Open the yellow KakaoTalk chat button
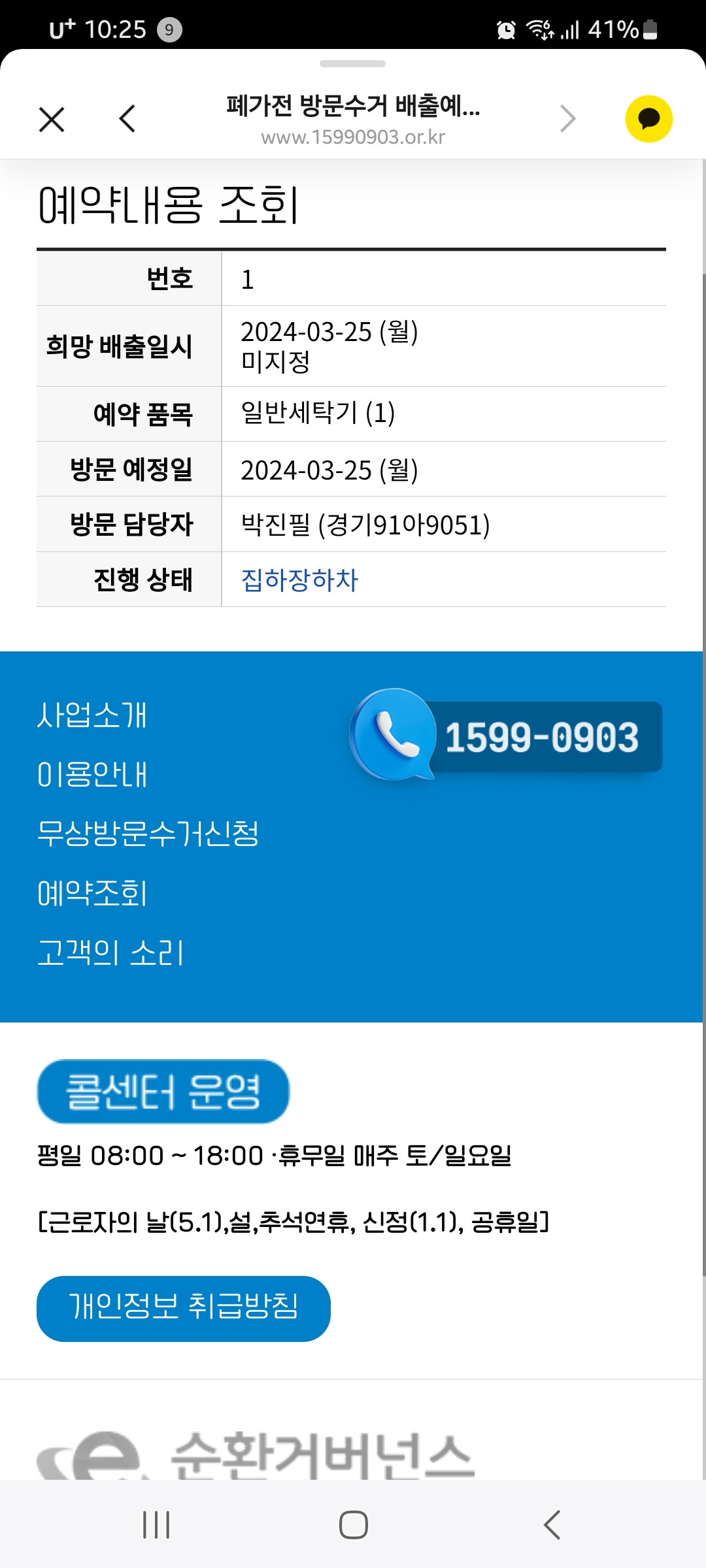 click(648, 119)
